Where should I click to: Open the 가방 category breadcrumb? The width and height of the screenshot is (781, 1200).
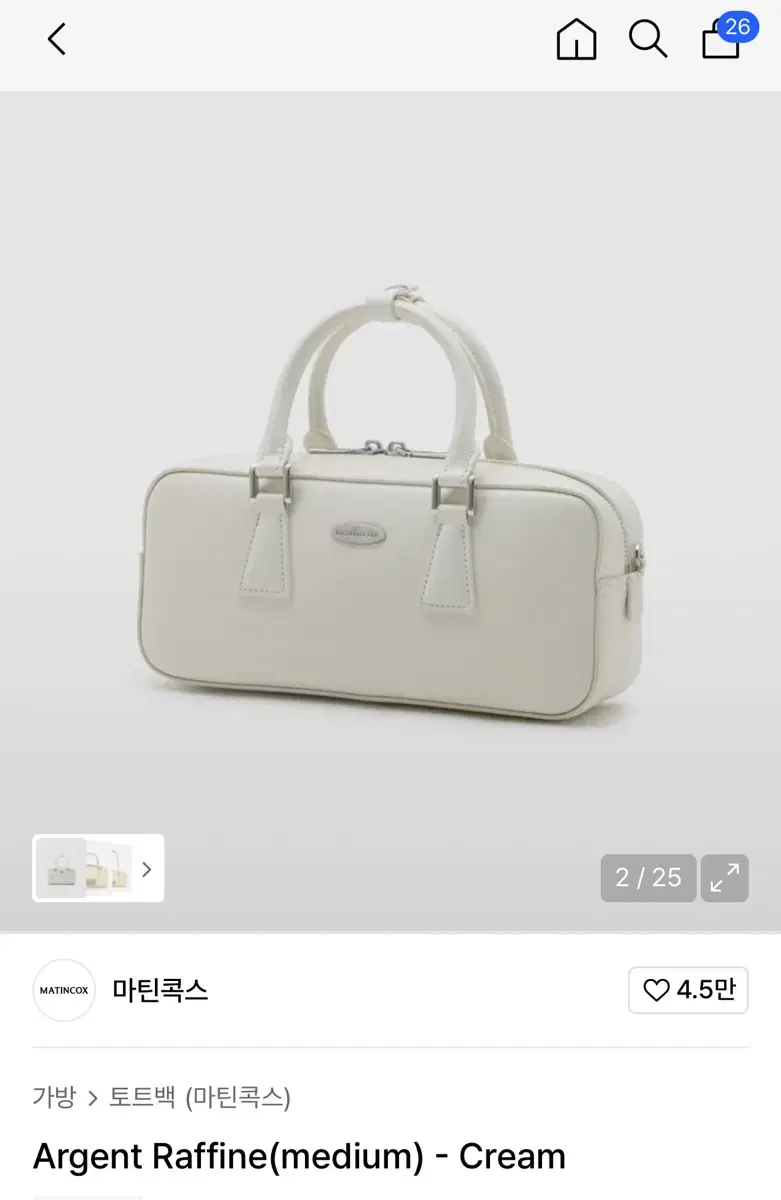click(x=53, y=1097)
